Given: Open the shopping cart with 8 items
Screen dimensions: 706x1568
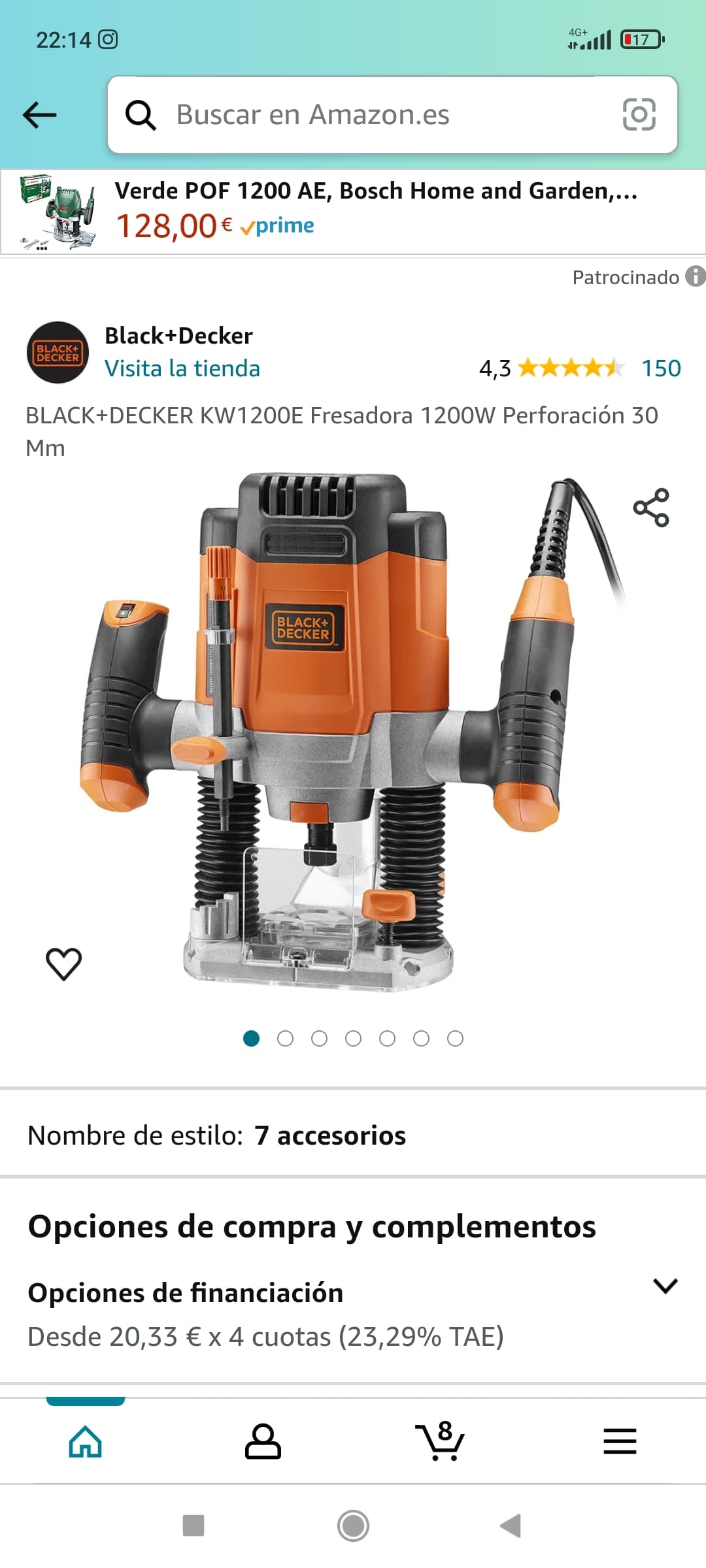Looking at the screenshot, I should pyautogui.click(x=440, y=1441).
